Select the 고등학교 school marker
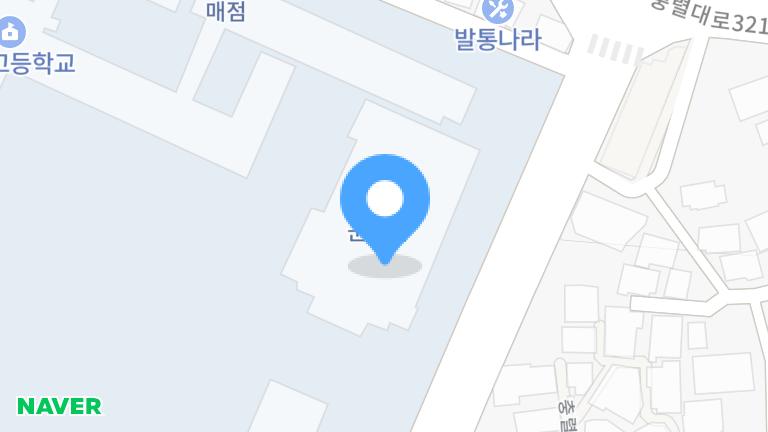 (11, 34)
